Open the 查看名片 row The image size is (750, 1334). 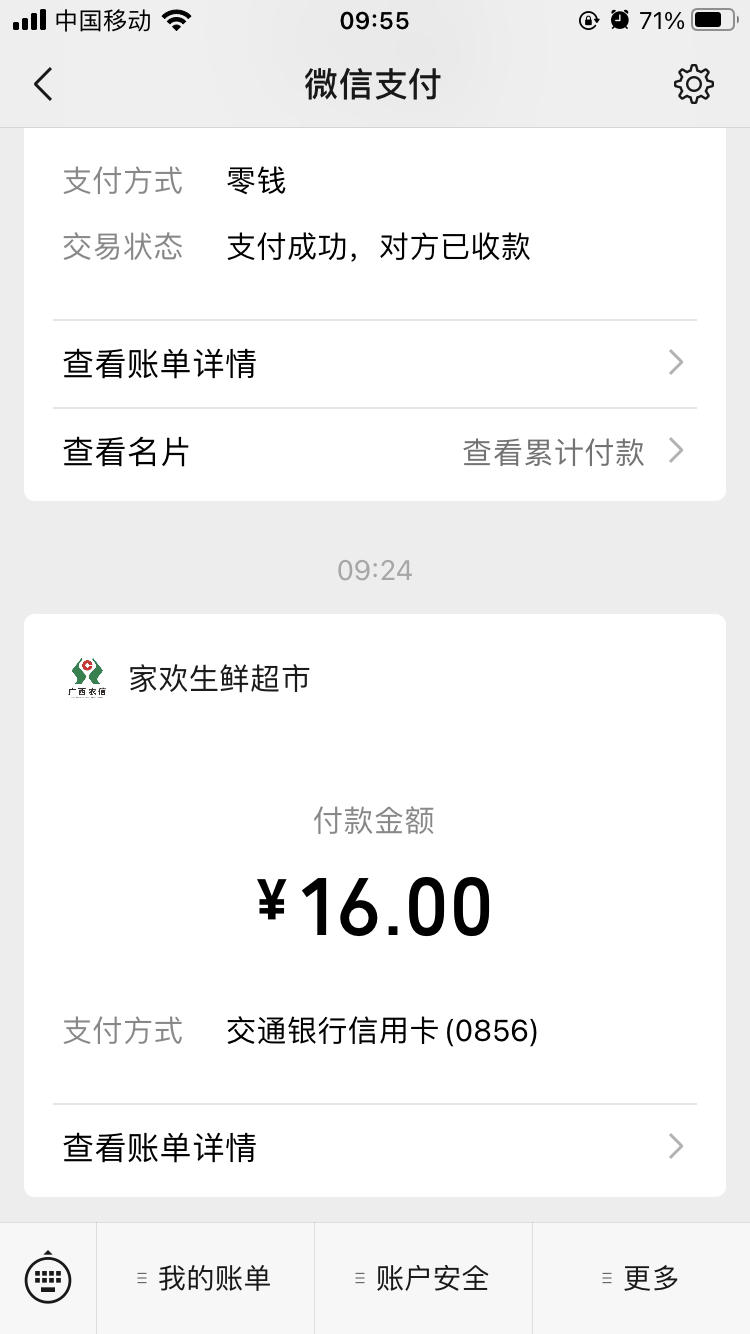375,453
